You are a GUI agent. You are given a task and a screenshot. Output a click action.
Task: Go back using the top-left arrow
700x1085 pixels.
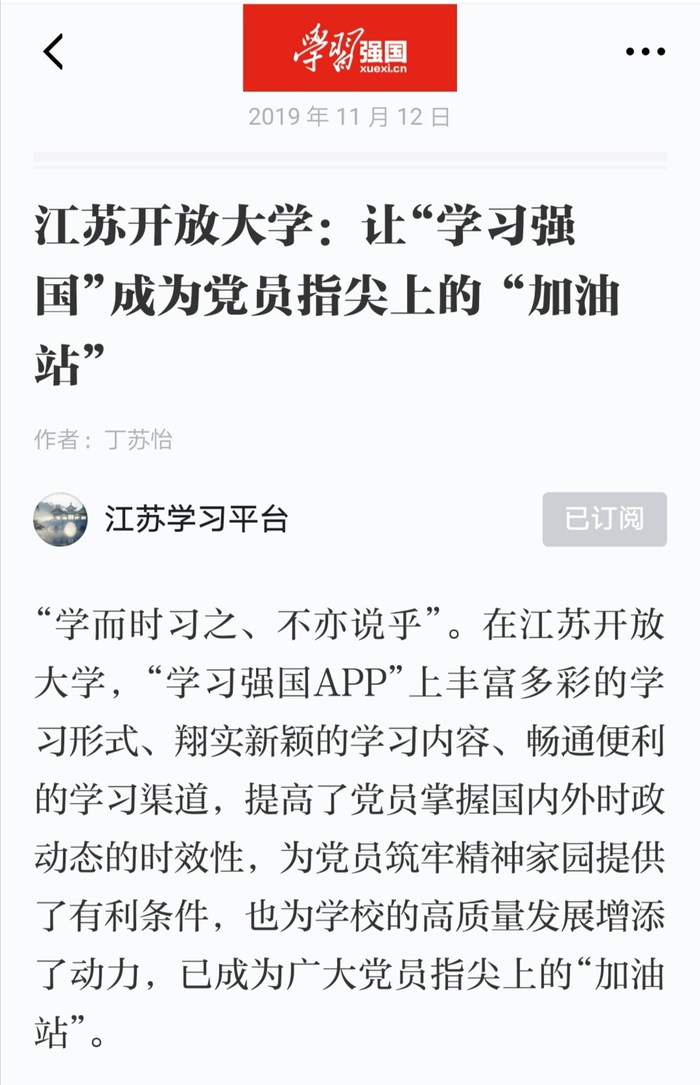(x=53, y=51)
